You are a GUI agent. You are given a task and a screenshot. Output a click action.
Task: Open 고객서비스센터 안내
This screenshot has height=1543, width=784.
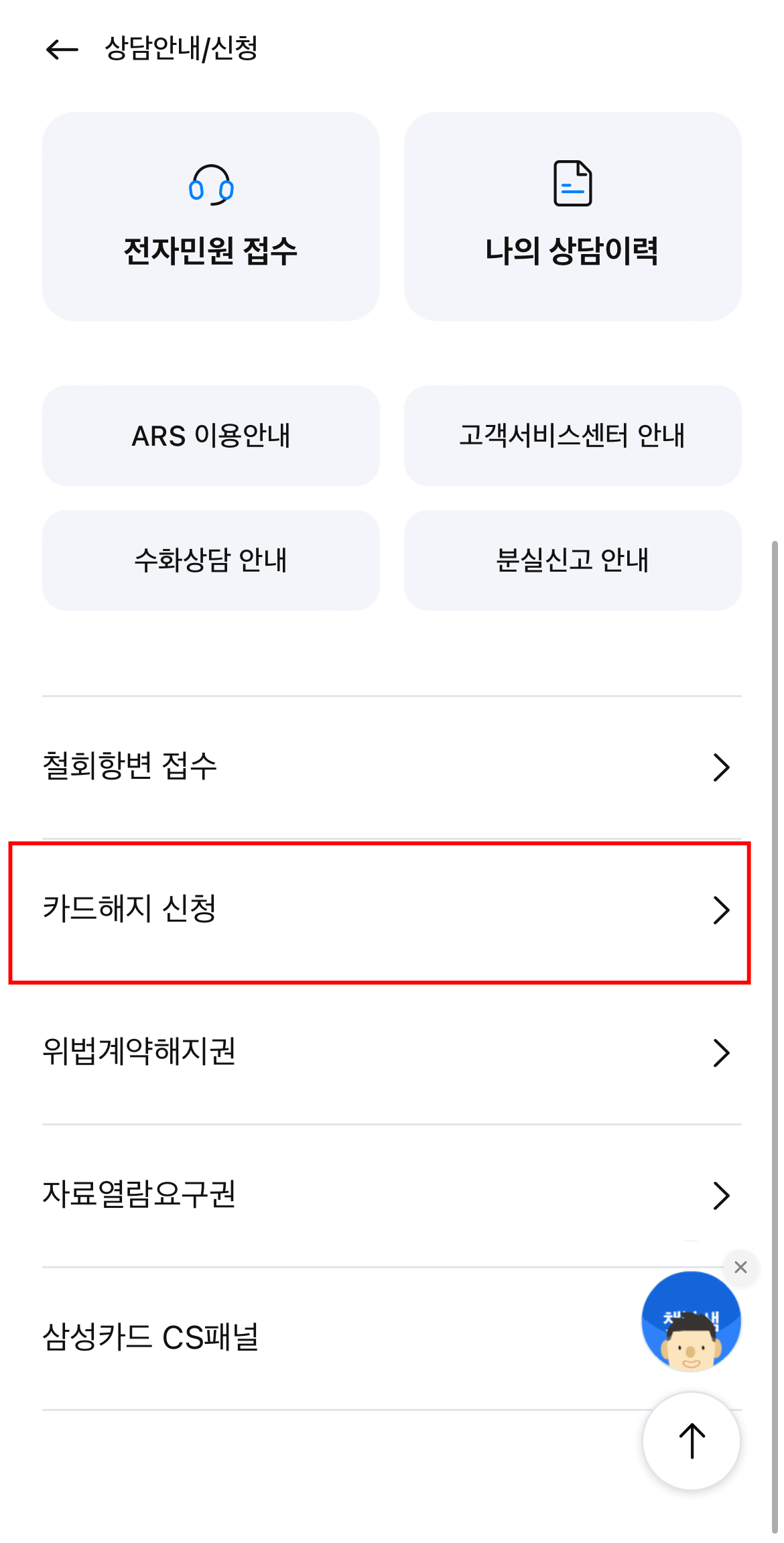coord(573,435)
